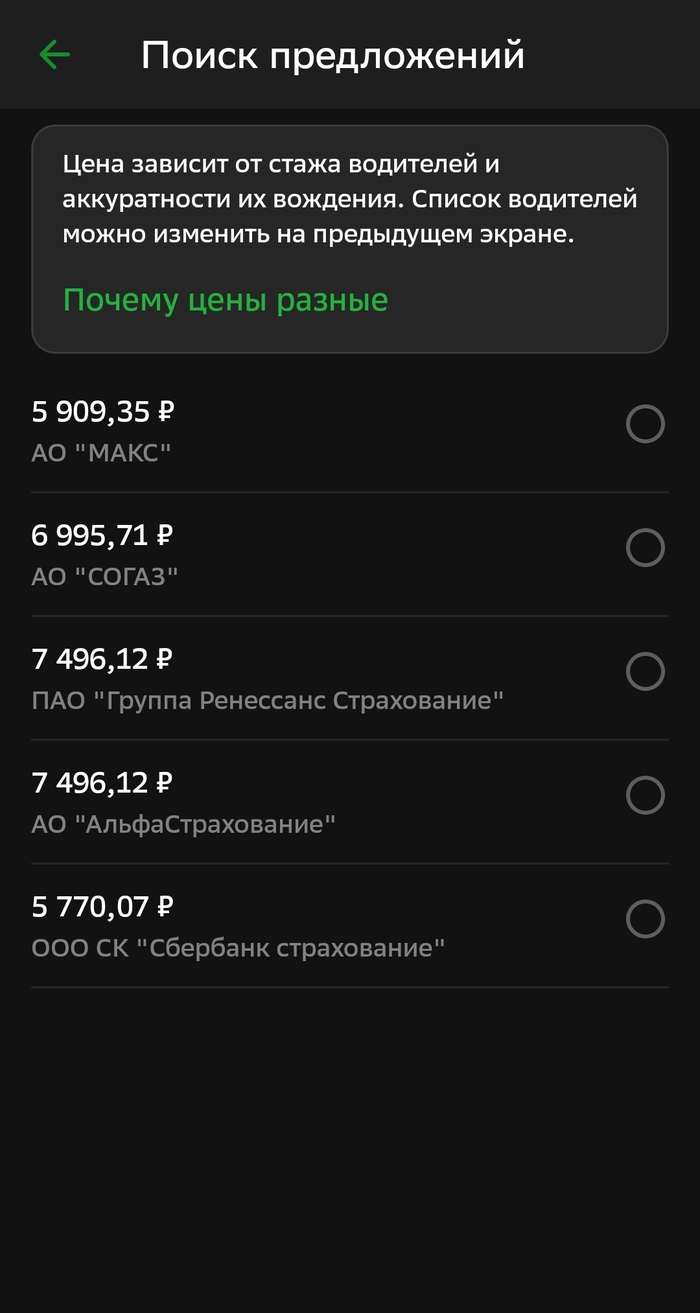The width and height of the screenshot is (700, 1313).
Task: Select the АО "АльфаСтрахование" offer
Action: (645, 796)
